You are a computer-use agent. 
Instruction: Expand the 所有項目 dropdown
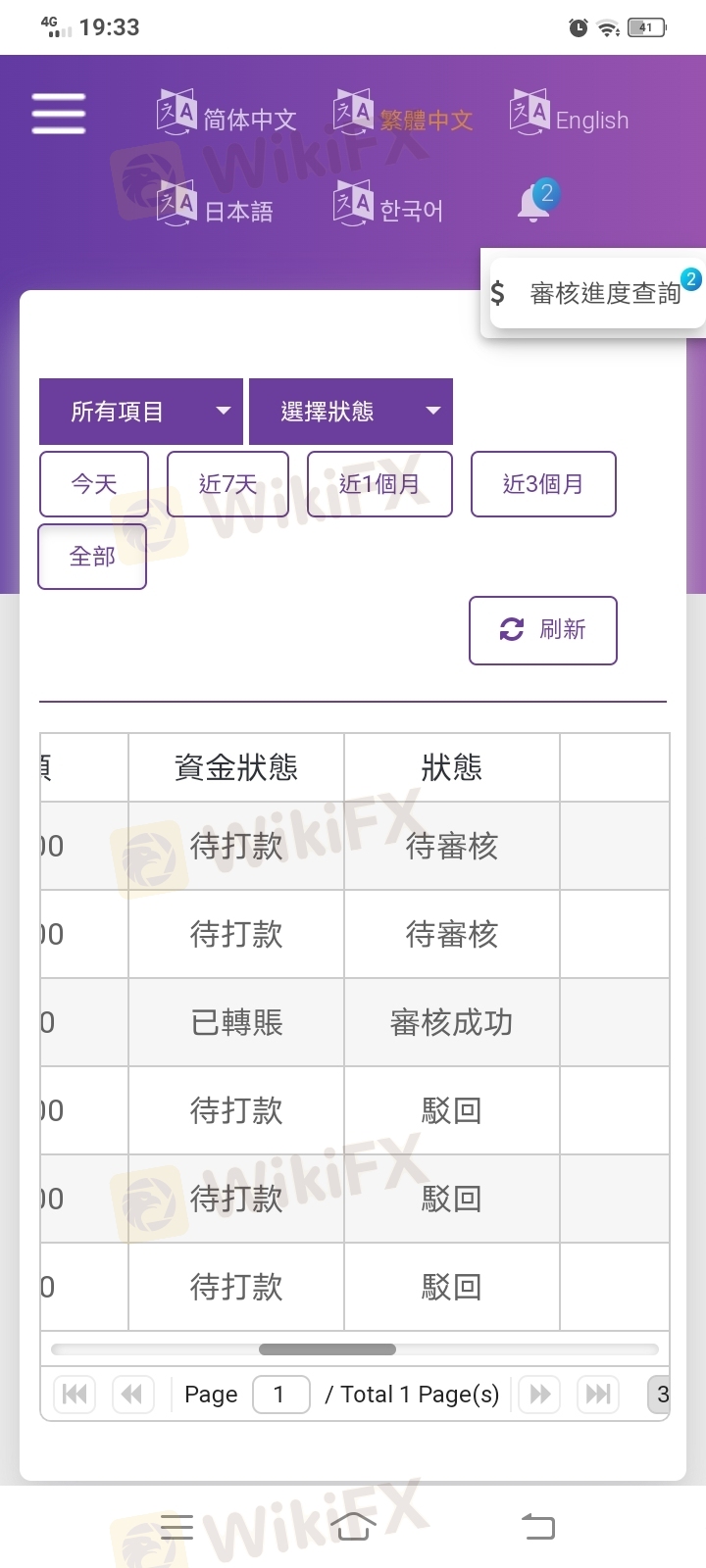point(141,412)
